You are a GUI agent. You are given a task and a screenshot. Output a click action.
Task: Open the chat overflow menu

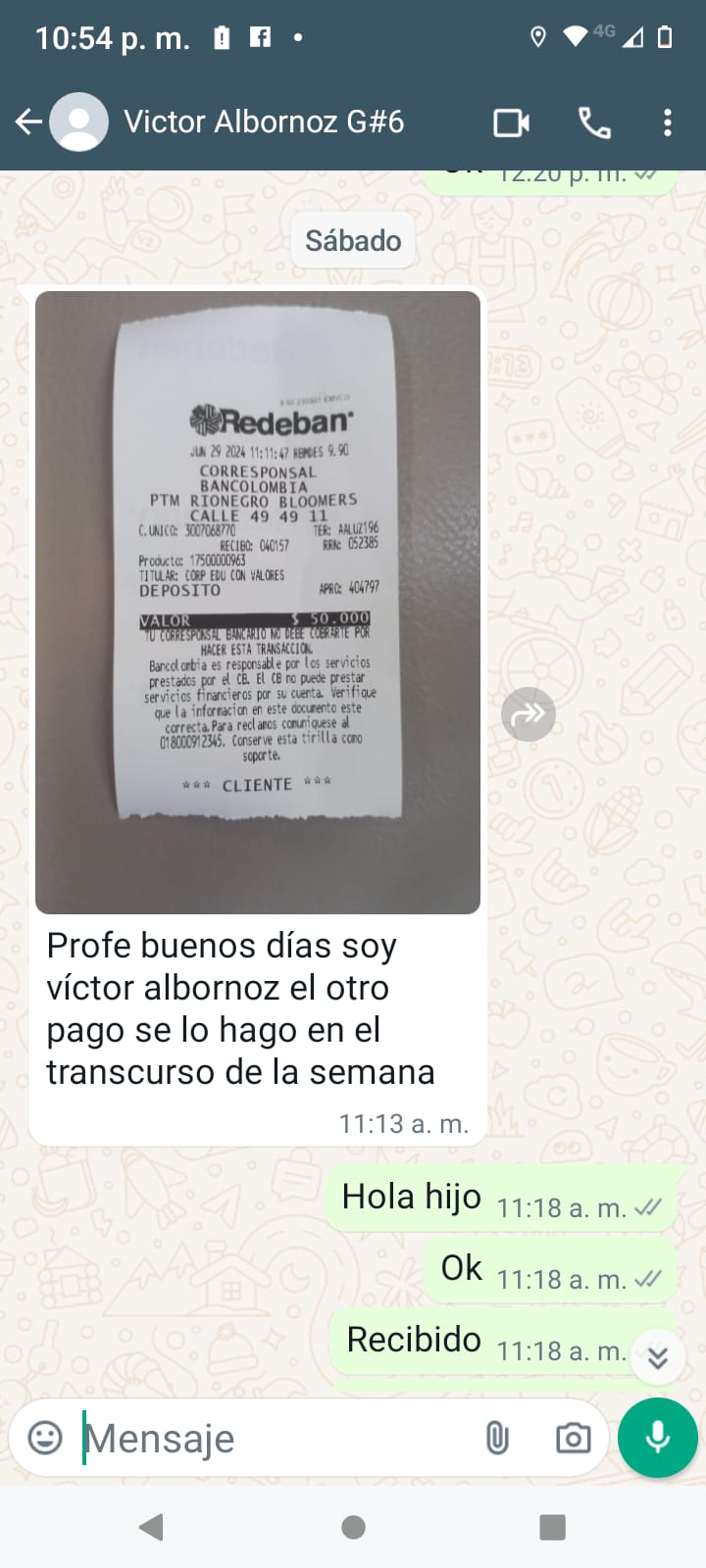coord(668,122)
